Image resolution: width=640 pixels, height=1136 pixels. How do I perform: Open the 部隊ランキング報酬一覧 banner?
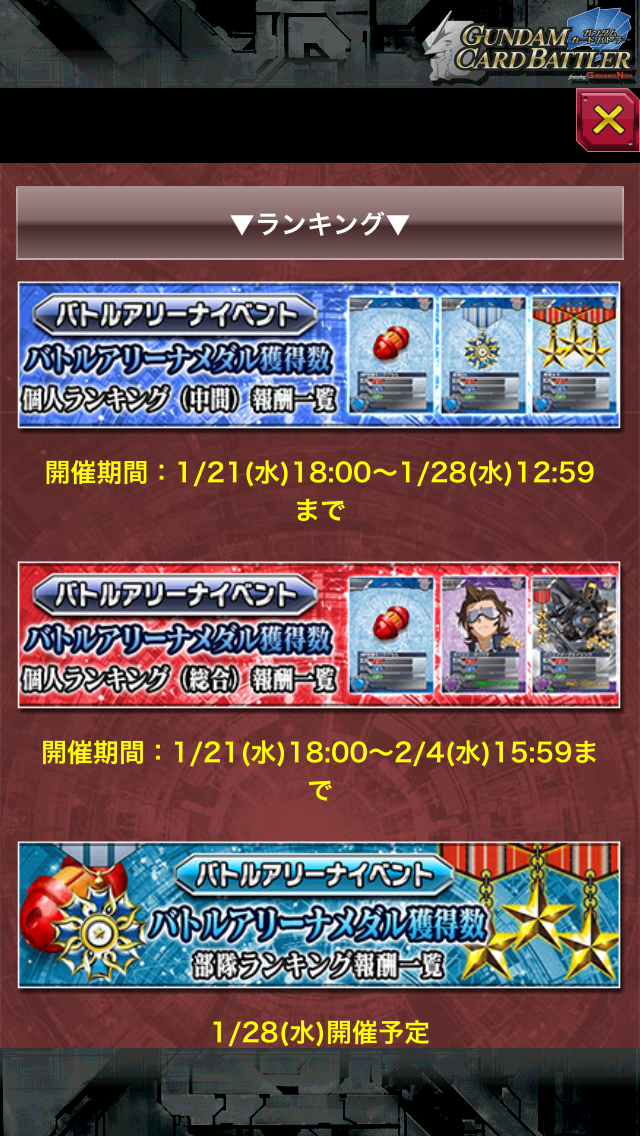click(319, 915)
